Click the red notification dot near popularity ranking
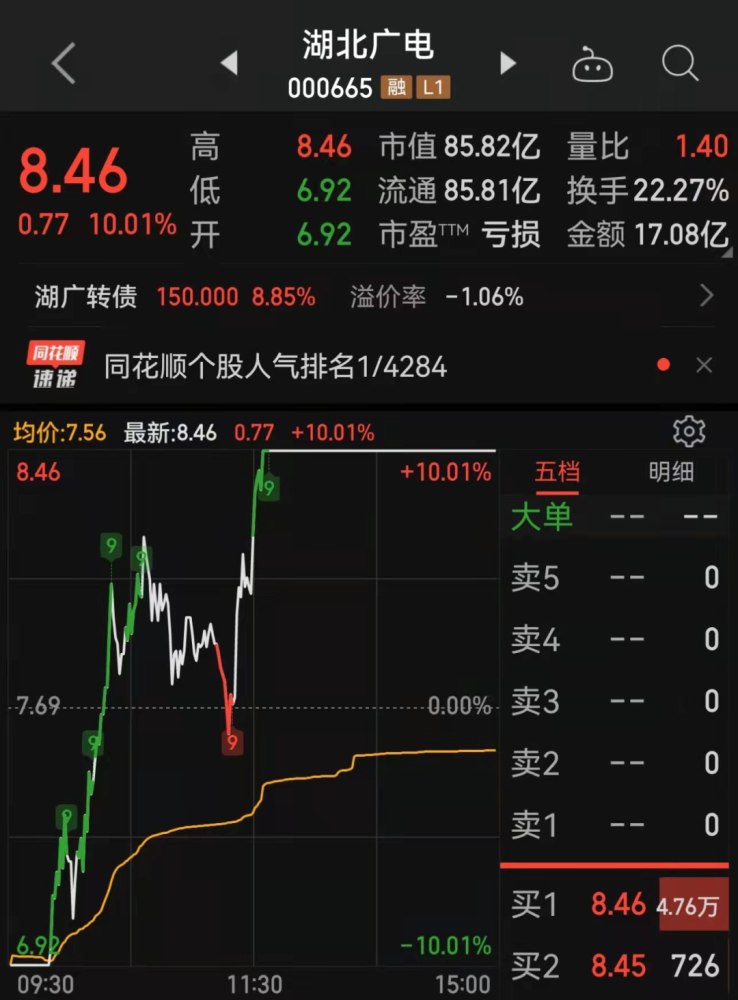The width and height of the screenshot is (738, 1000). coord(662,365)
